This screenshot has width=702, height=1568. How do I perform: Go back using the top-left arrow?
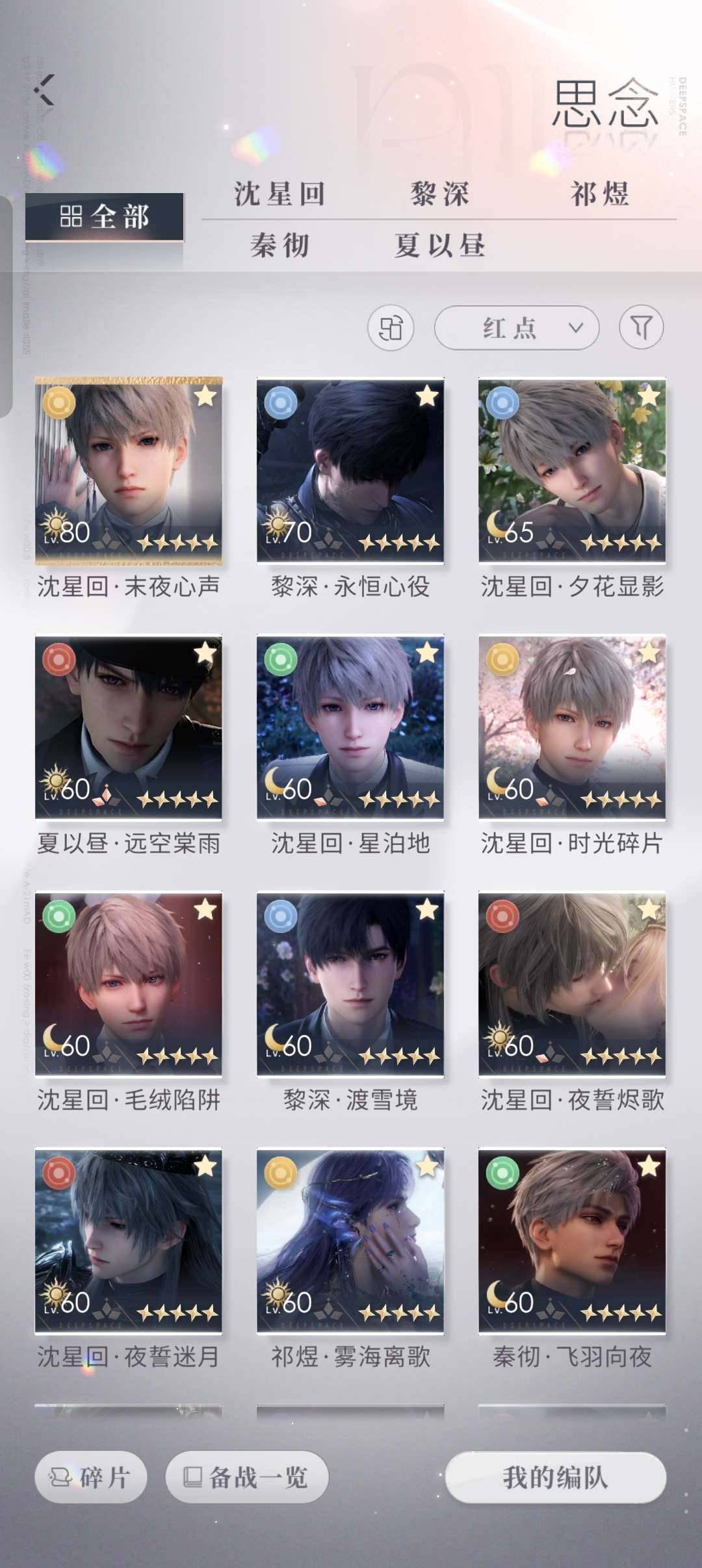[x=45, y=90]
